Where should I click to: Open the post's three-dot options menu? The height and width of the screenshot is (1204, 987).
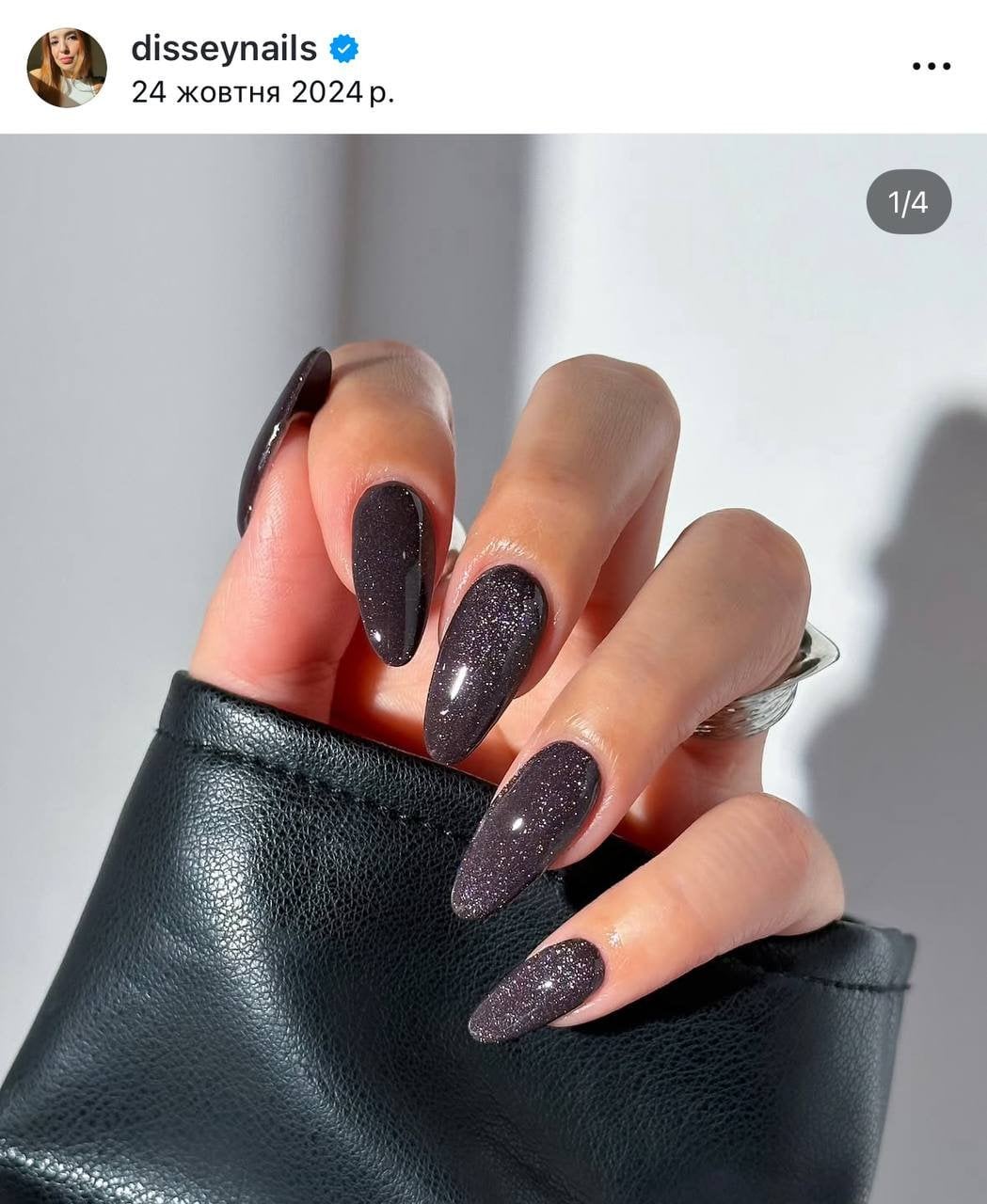click(x=931, y=66)
